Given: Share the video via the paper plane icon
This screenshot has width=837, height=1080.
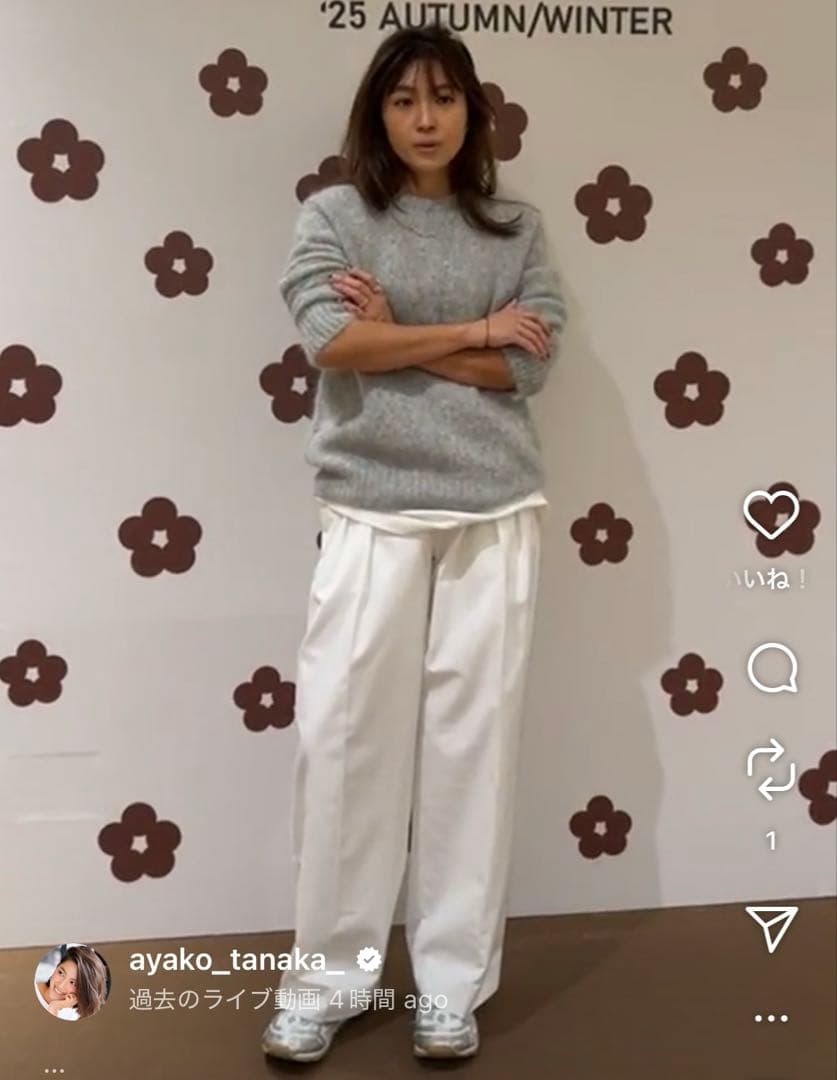Looking at the screenshot, I should [x=772, y=928].
